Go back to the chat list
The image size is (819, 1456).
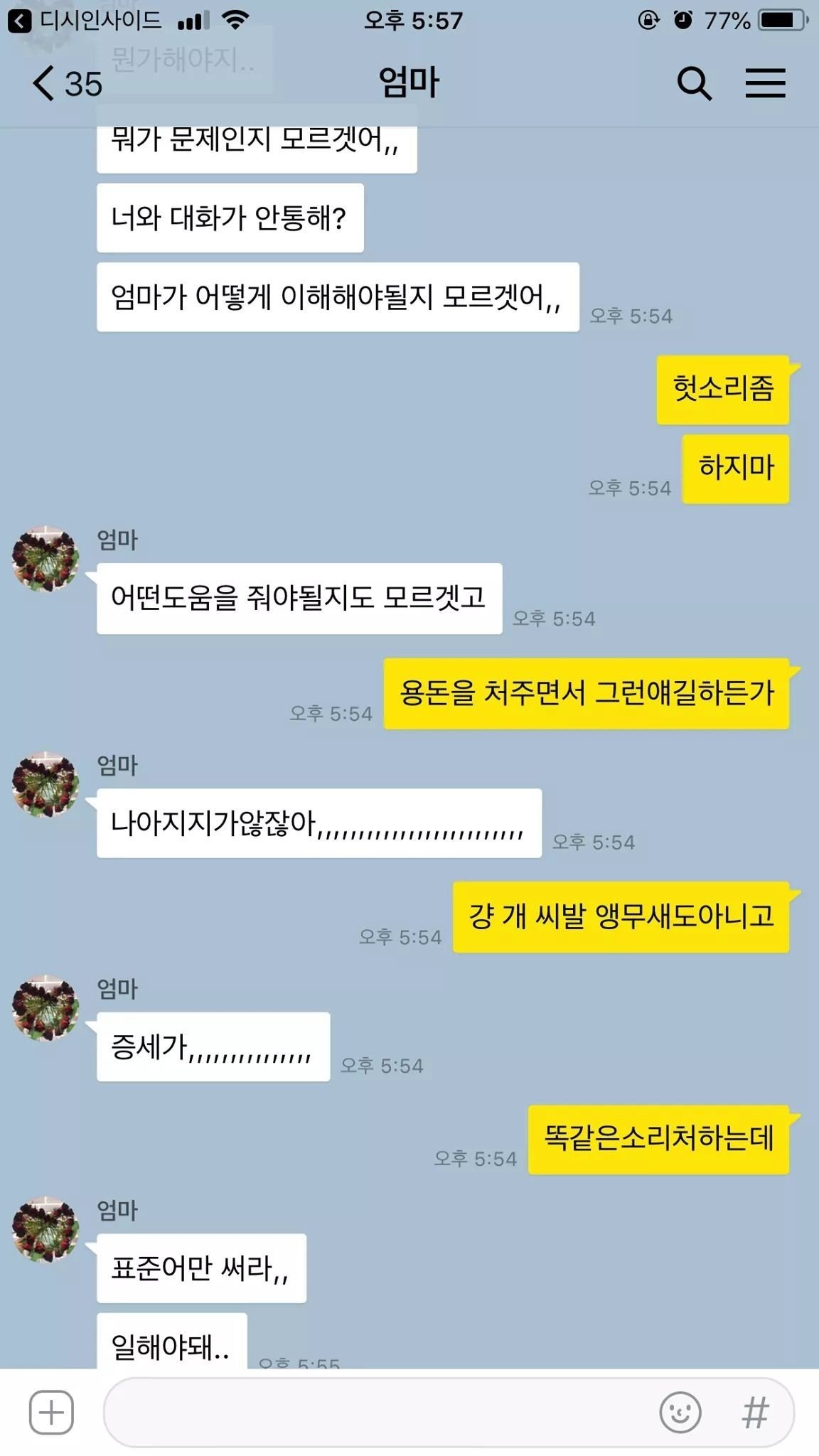(x=67, y=84)
